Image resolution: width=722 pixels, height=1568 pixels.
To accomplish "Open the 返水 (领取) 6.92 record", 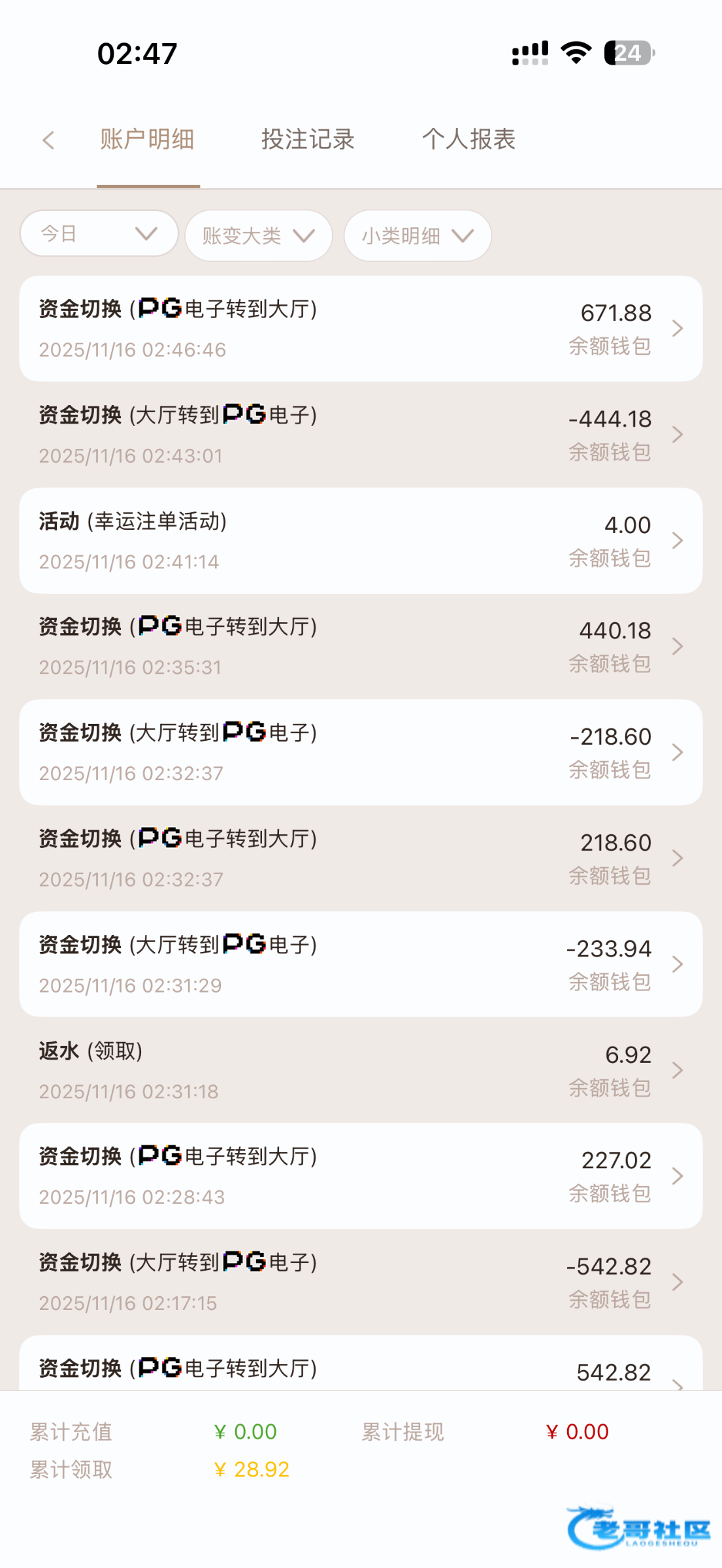I will click(361, 1070).
